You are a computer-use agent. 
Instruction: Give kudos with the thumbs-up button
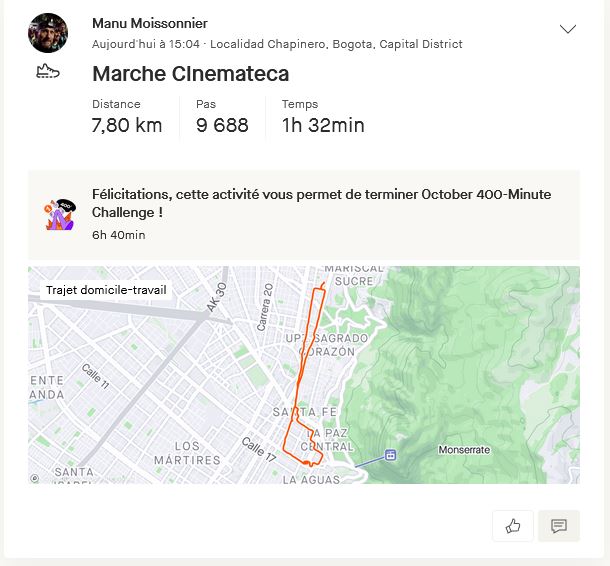(x=513, y=526)
